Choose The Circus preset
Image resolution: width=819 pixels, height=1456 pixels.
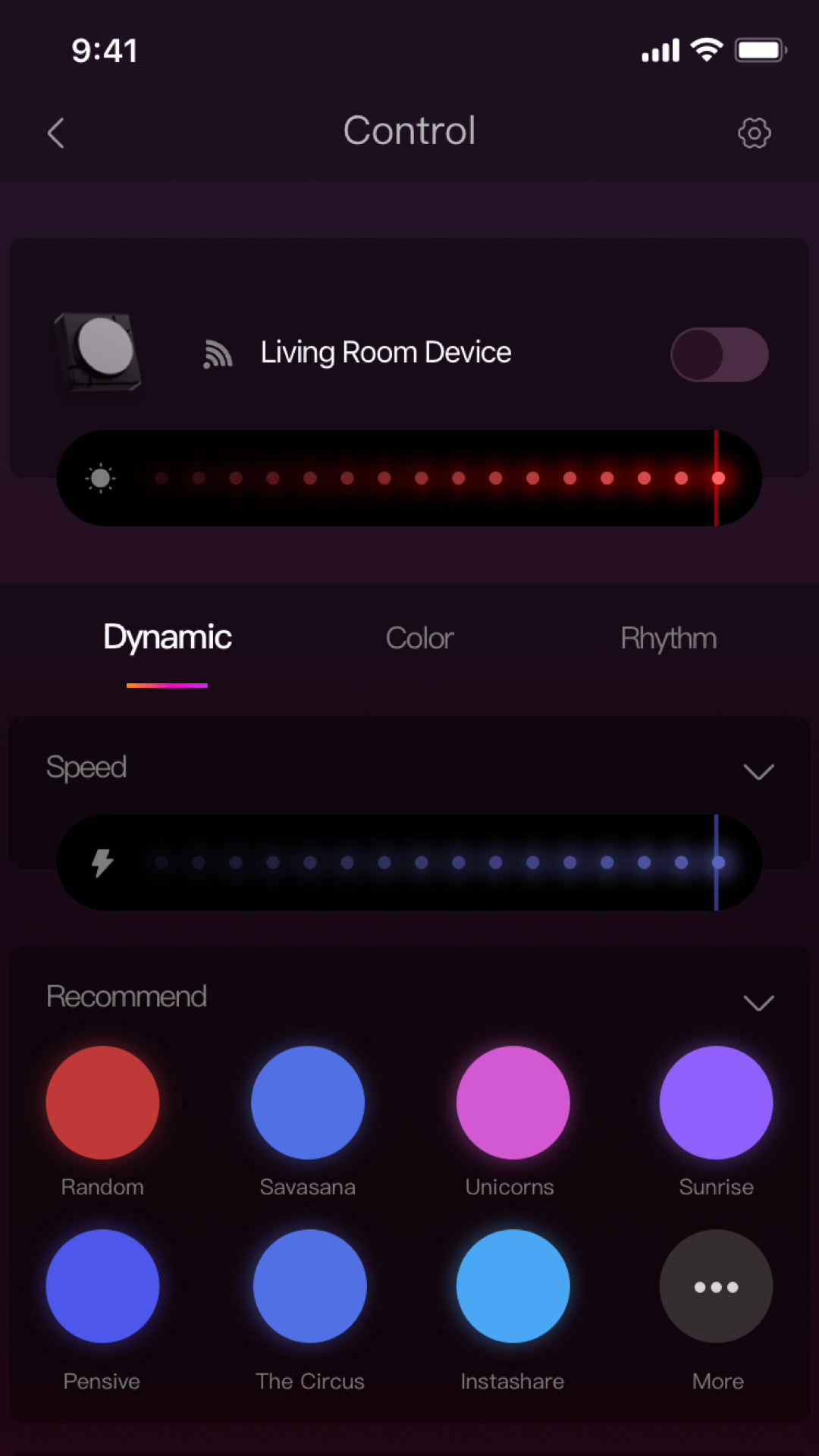click(309, 1286)
